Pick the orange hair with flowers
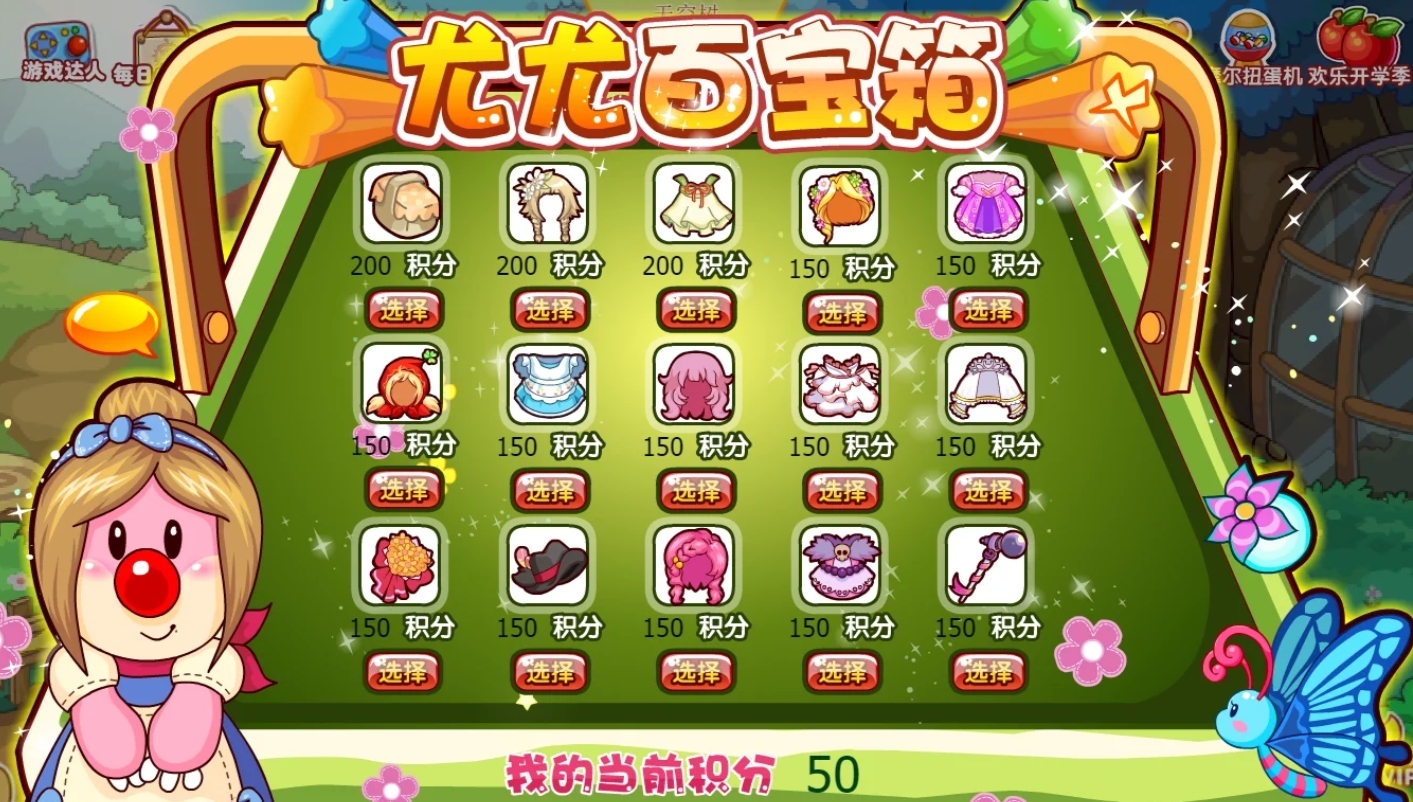This screenshot has width=1413, height=802. (841, 313)
